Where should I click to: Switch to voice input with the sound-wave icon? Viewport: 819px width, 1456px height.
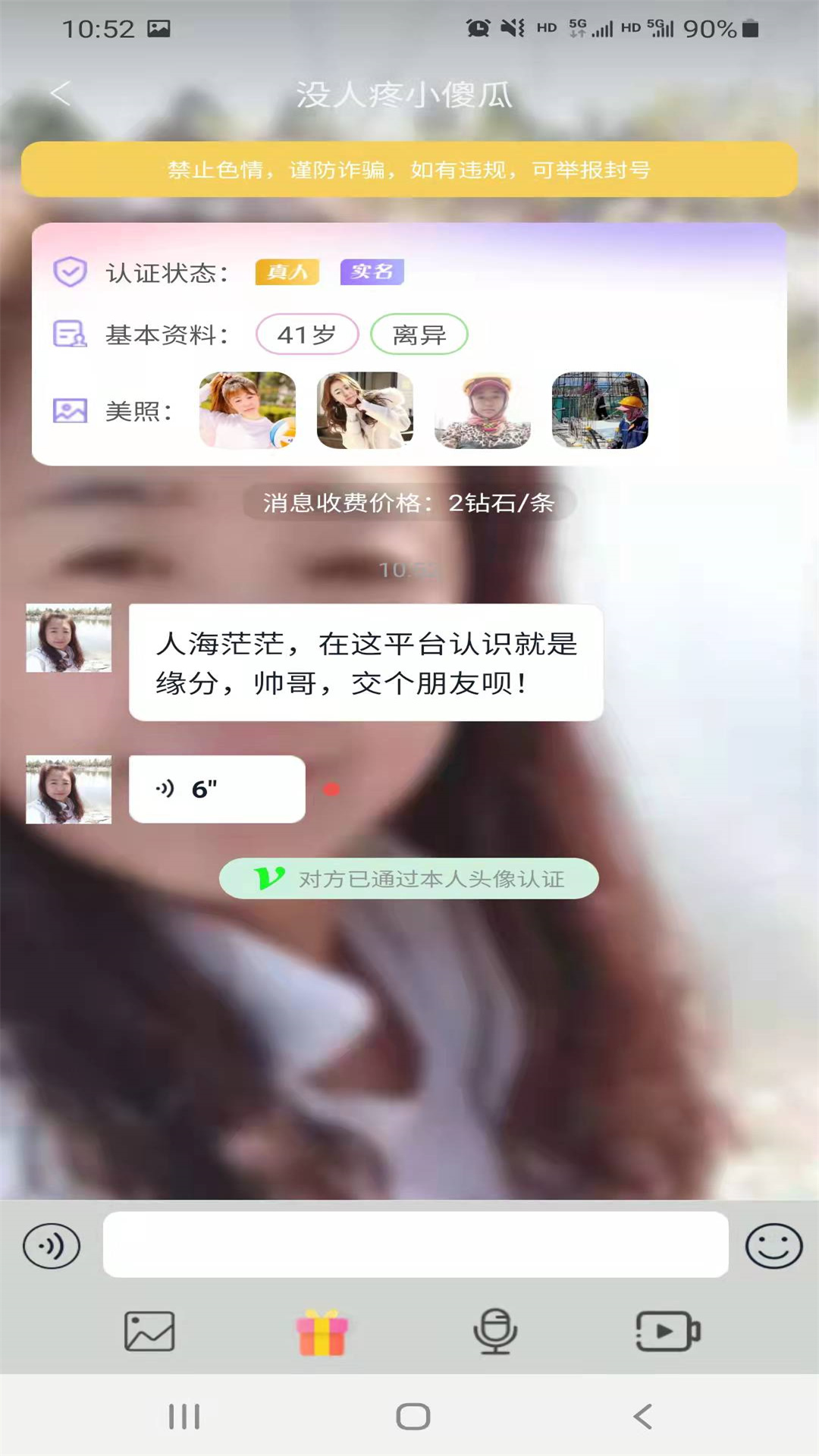52,1246
